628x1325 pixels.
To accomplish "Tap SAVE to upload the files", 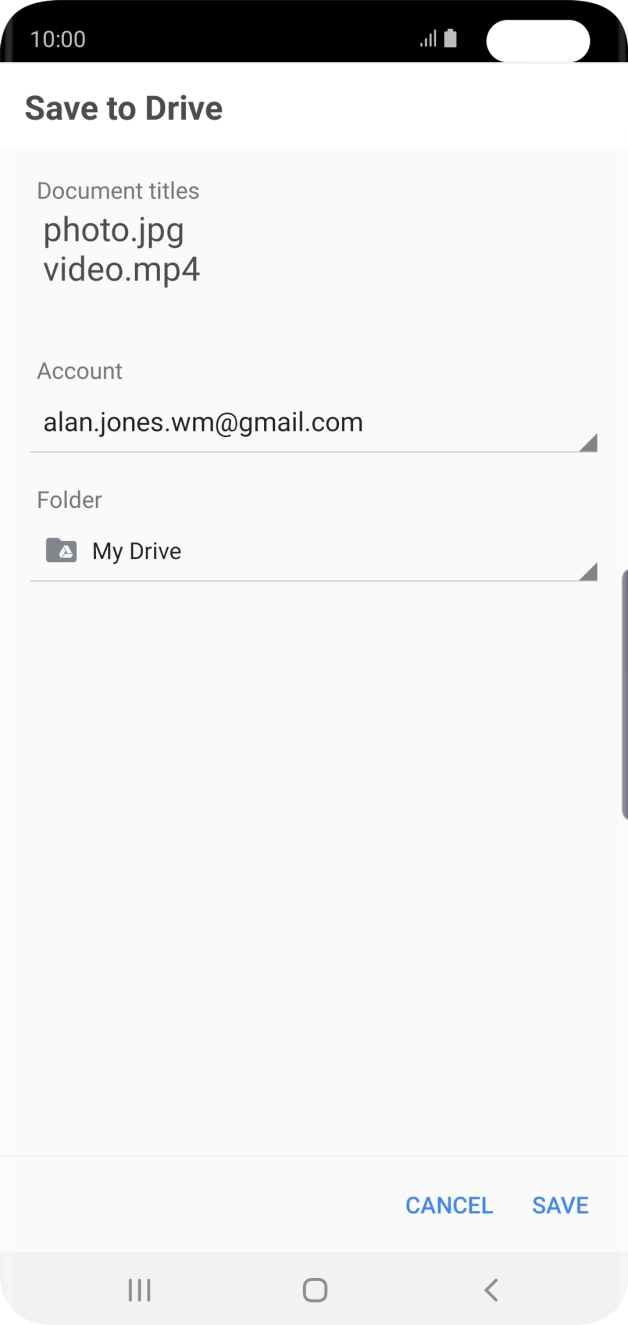I will 560,1205.
